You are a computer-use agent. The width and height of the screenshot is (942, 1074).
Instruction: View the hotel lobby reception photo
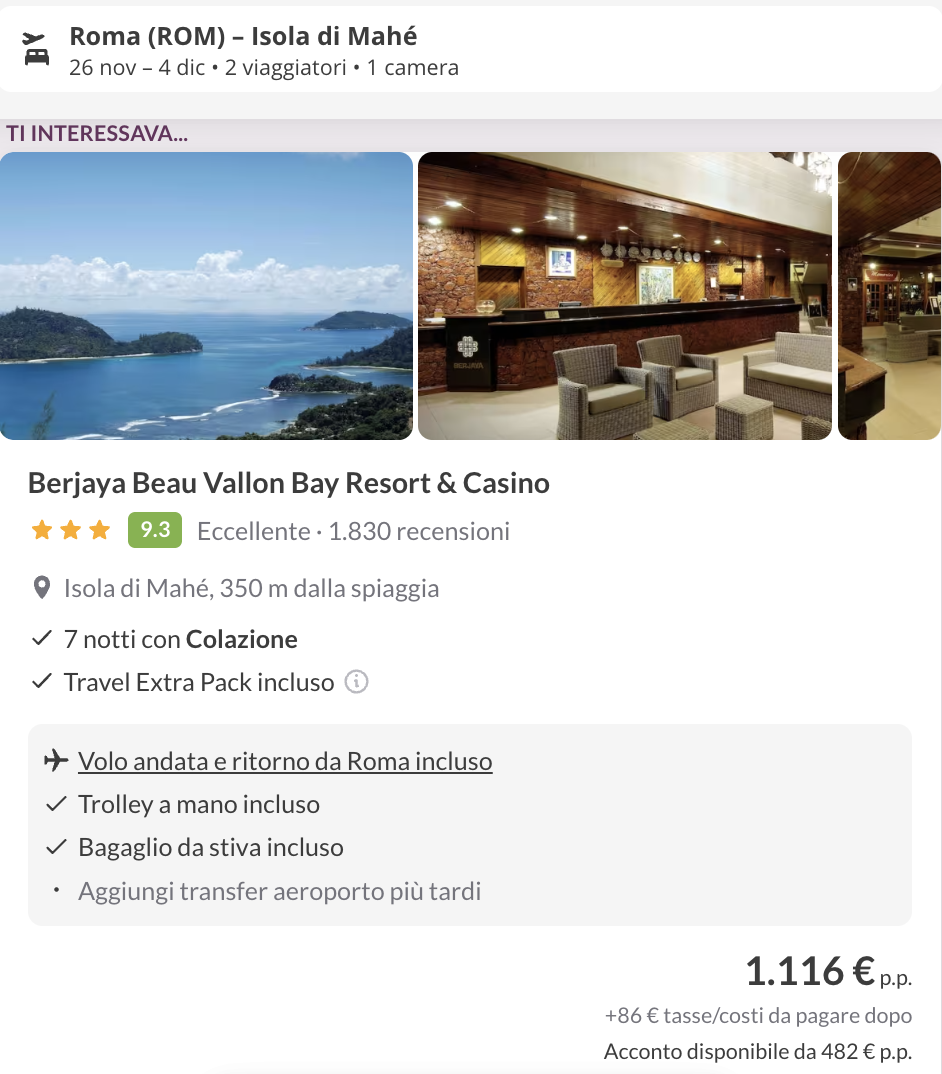click(x=624, y=296)
